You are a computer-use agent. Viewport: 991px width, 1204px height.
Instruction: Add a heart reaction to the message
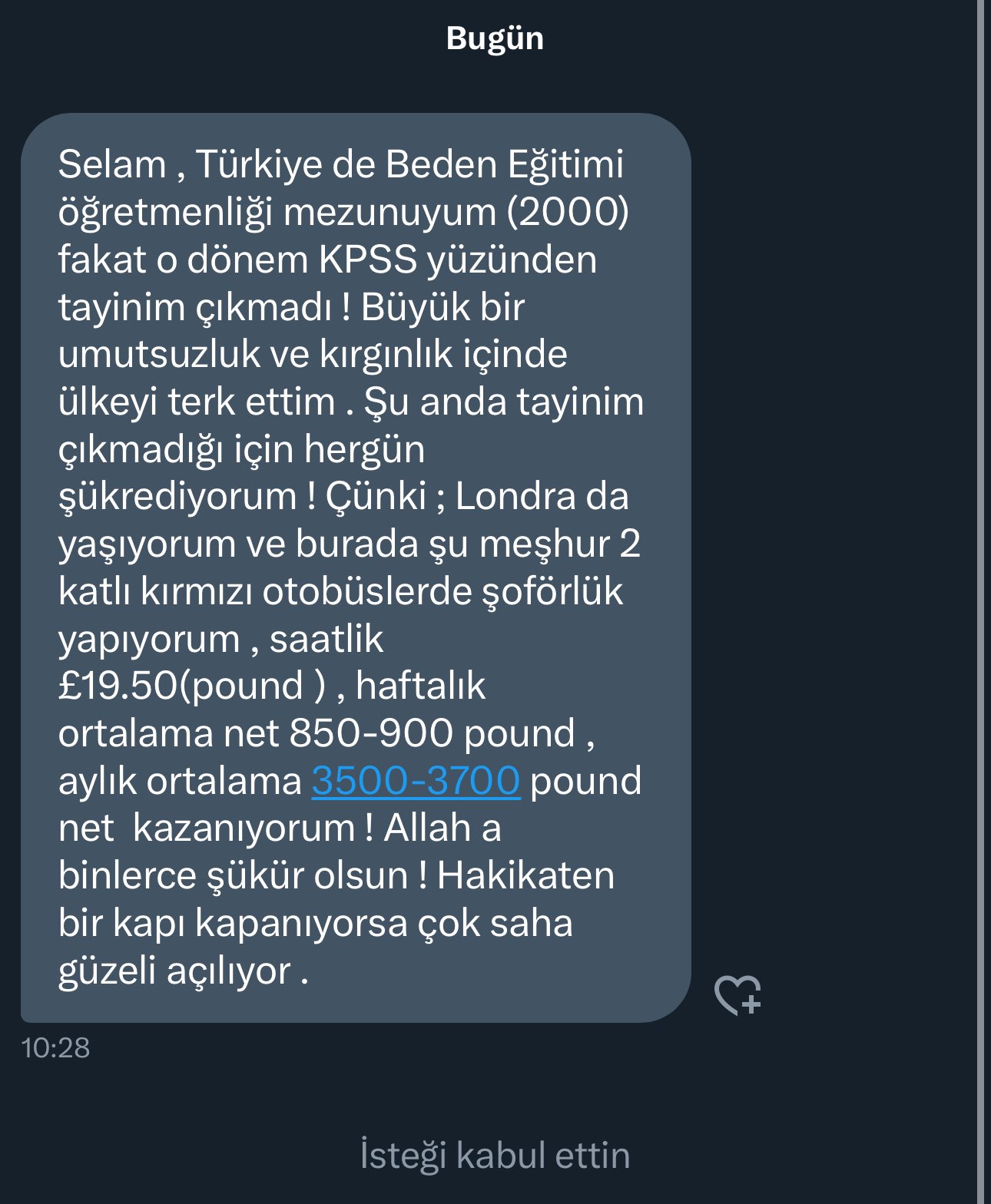click(737, 995)
